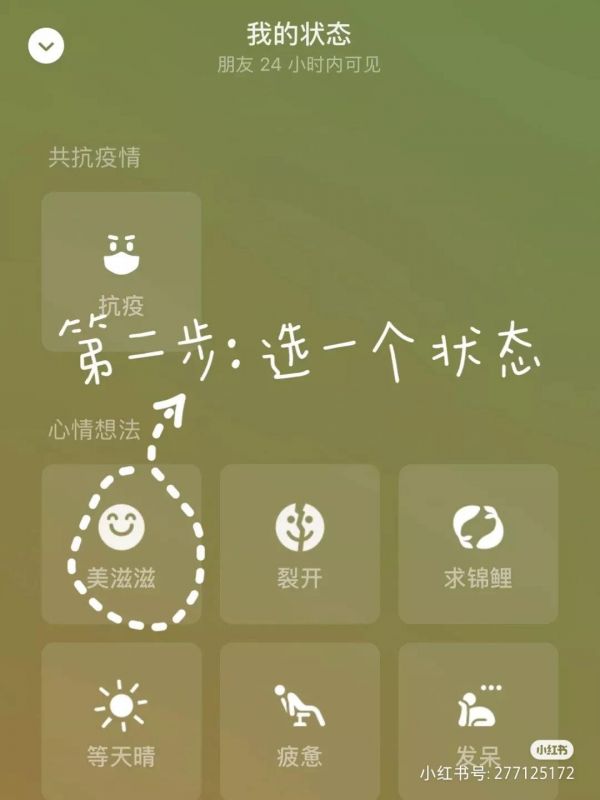Set status to 求锦鲤
The image size is (600, 800).
pyautogui.click(x=477, y=544)
